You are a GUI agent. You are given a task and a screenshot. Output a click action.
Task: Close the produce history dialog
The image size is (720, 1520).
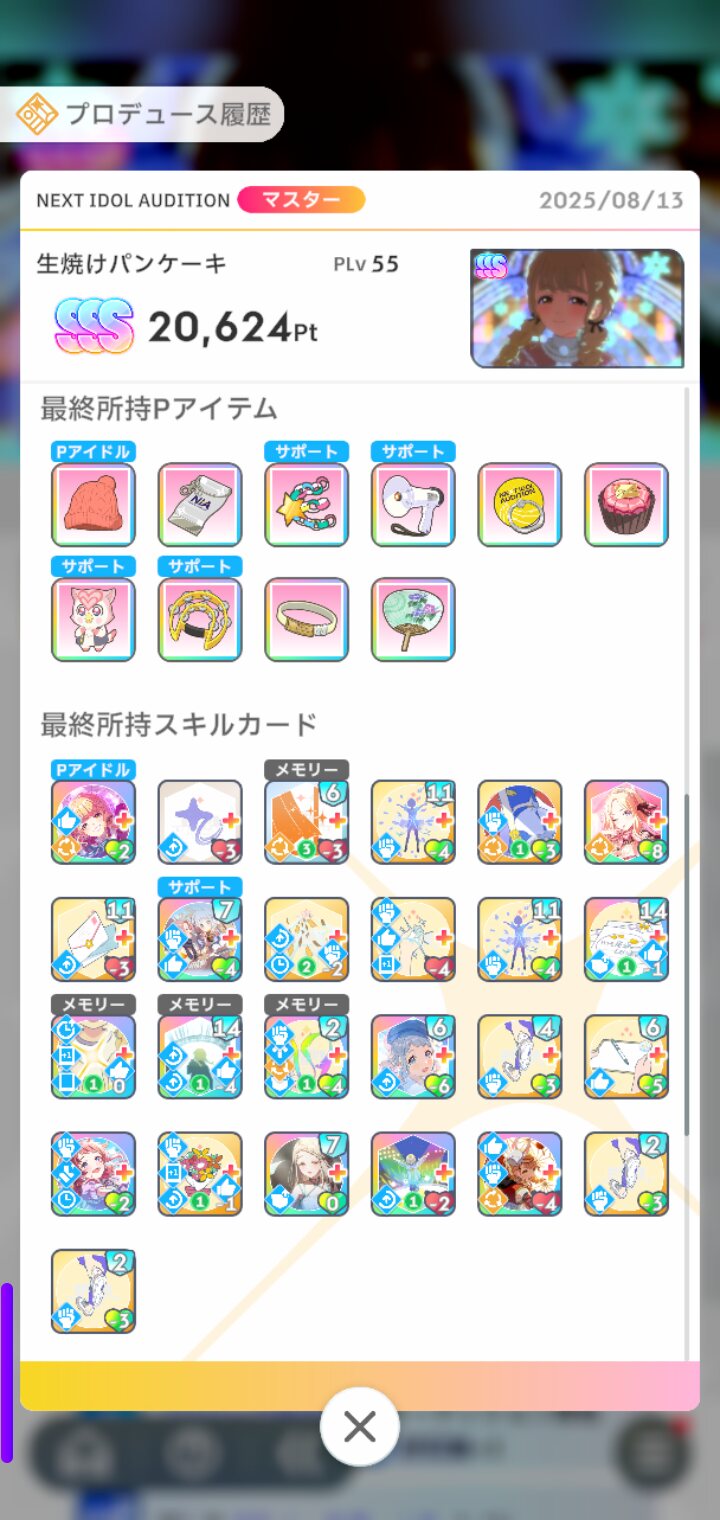(360, 1427)
